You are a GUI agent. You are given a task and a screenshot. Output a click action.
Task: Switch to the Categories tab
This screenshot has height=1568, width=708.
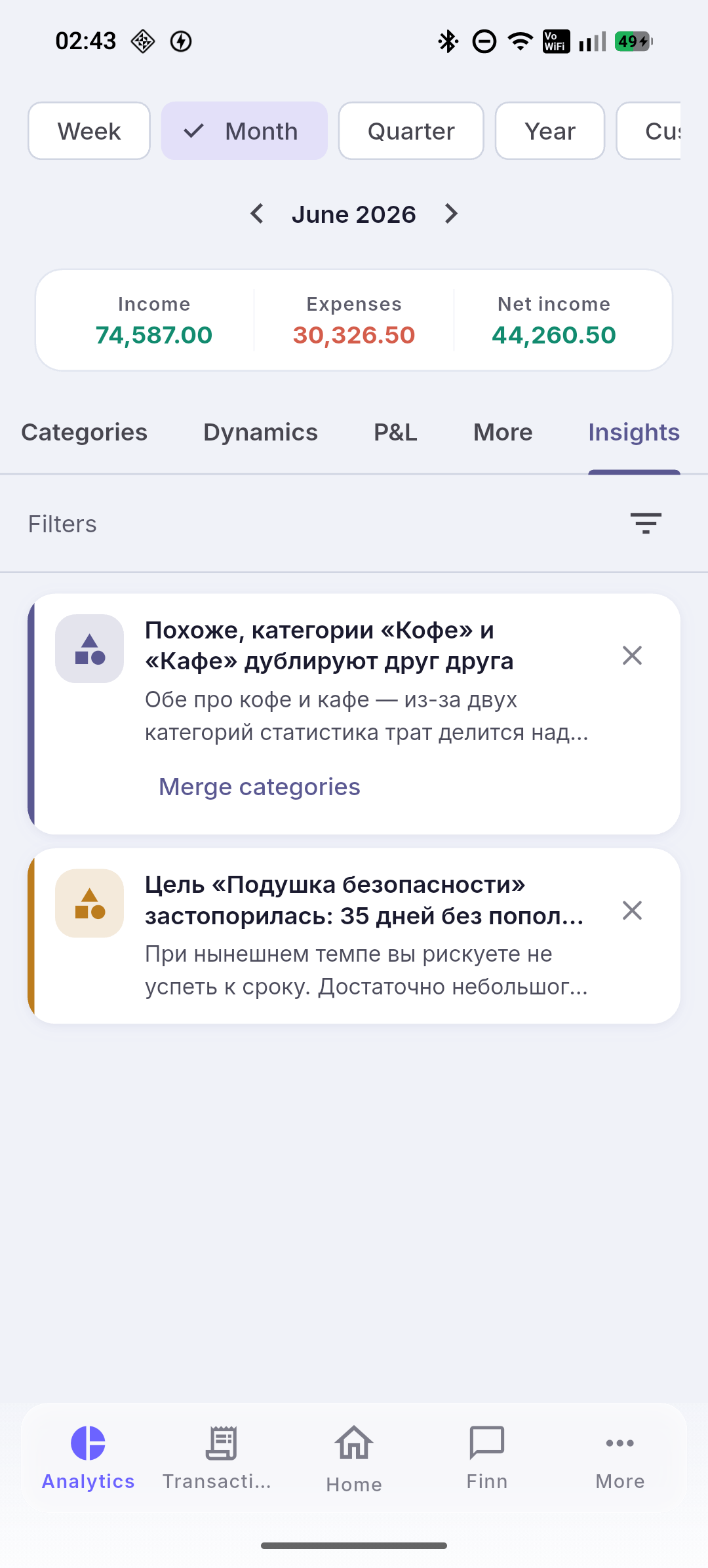point(85,433)
